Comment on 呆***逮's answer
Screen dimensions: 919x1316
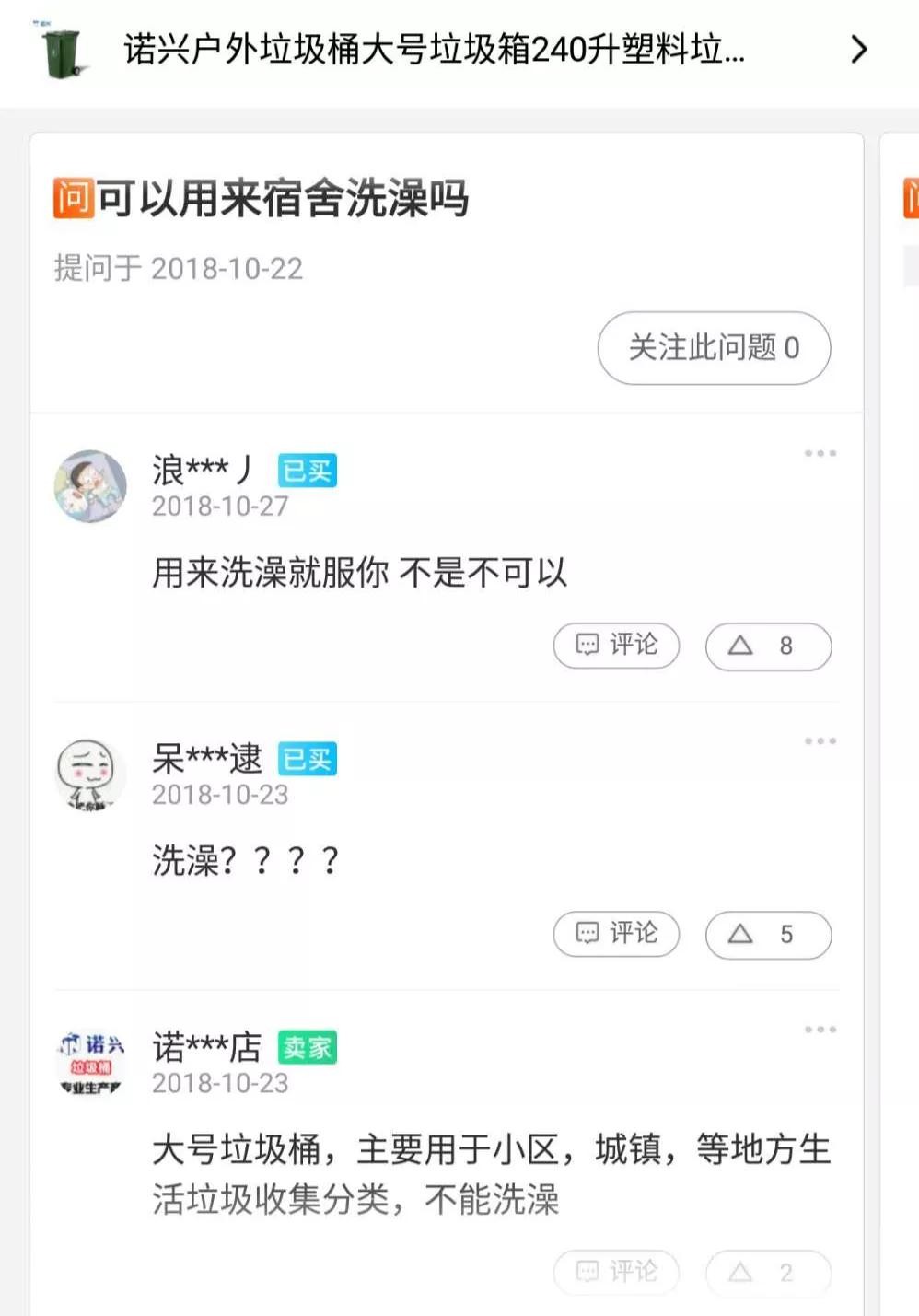616,934
